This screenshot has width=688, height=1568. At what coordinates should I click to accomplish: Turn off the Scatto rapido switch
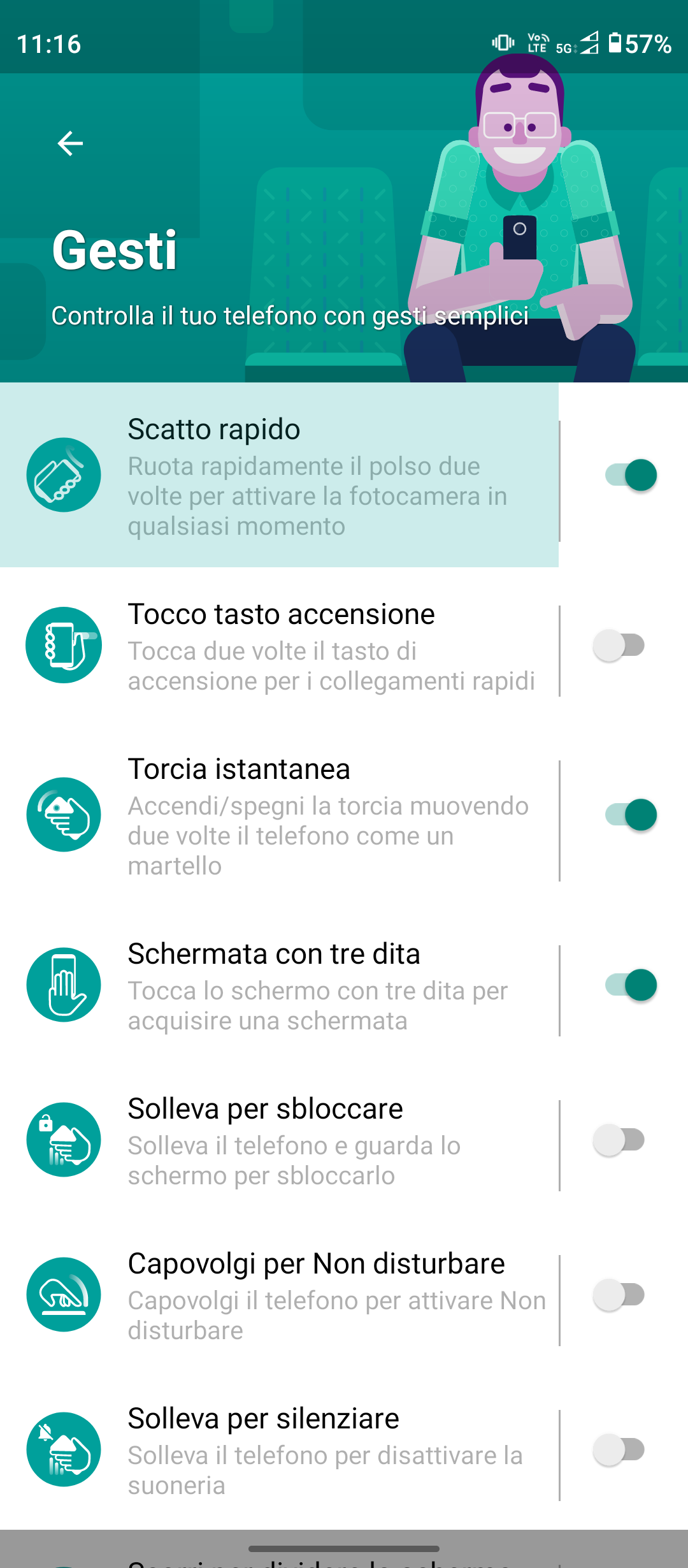[x=631, y=475]
